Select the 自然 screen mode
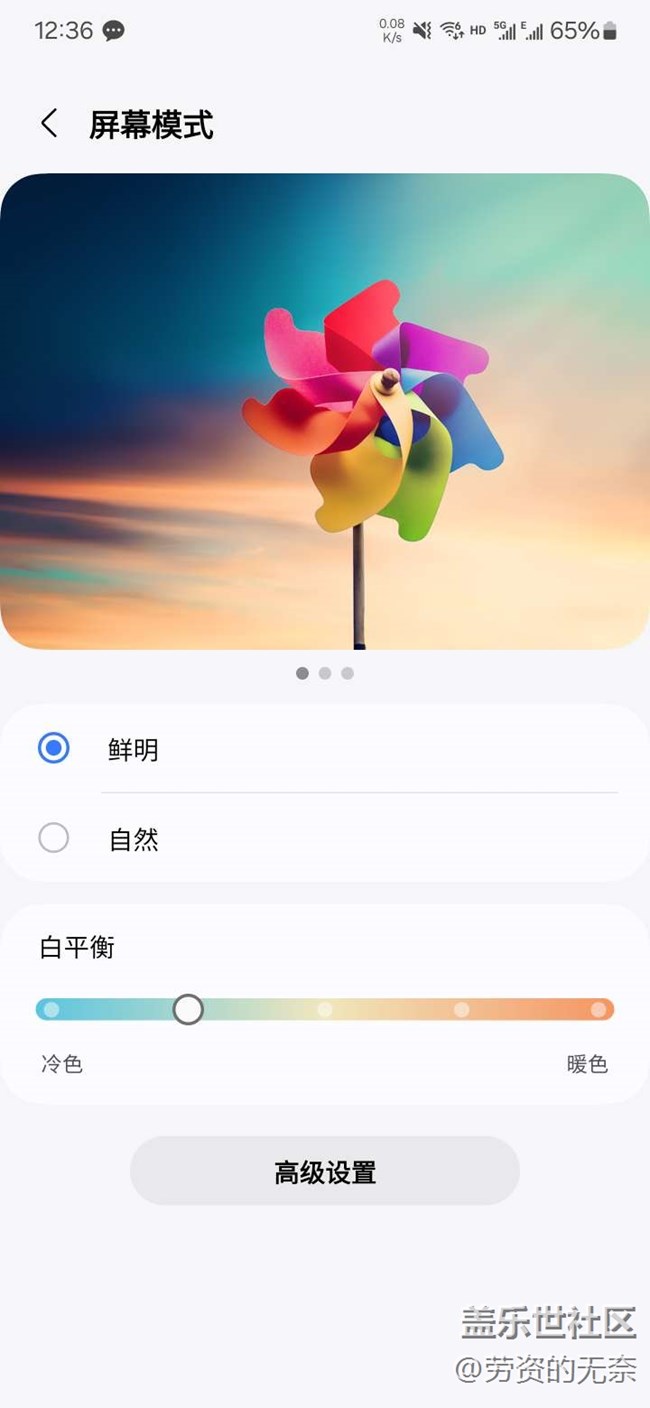 click(x=54, y=838)
